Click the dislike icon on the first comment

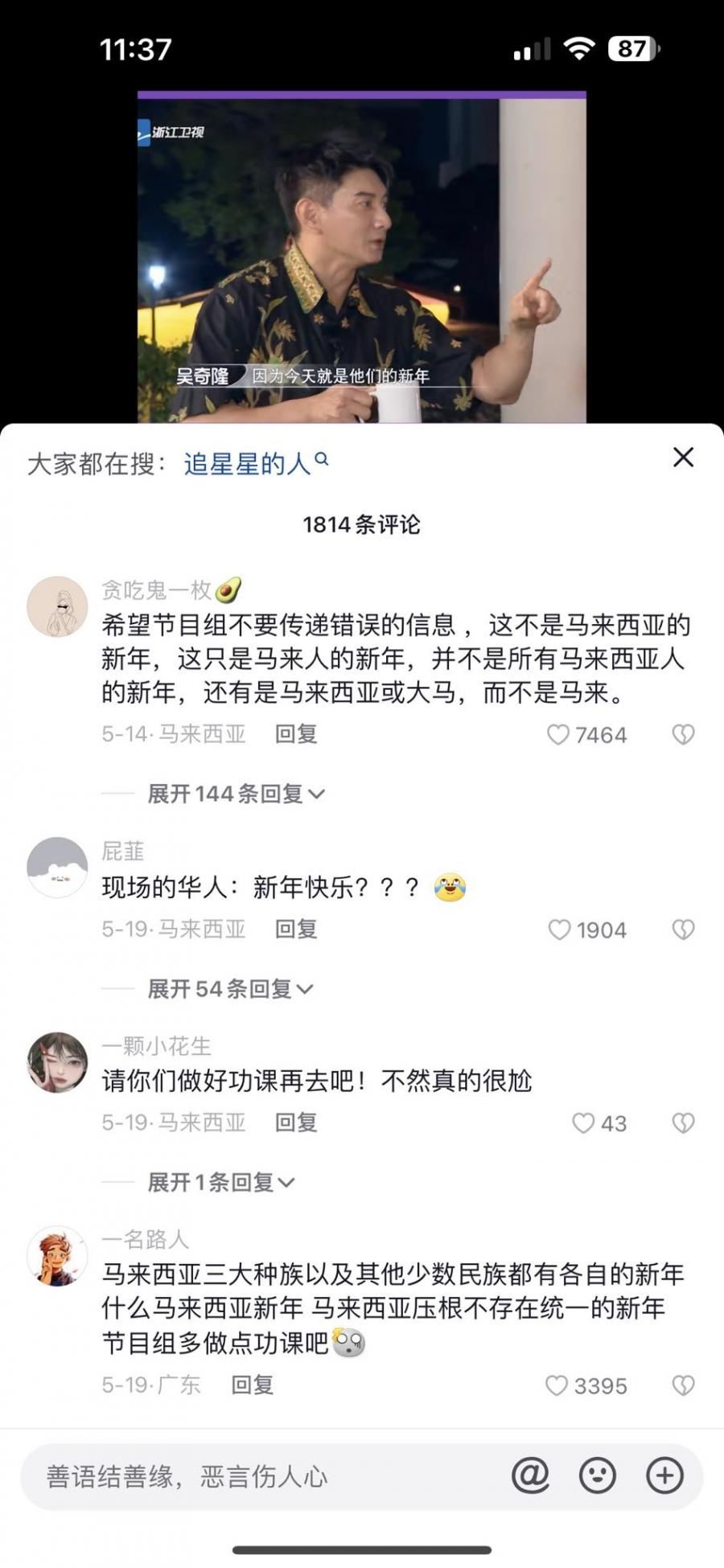coord(683,733)
